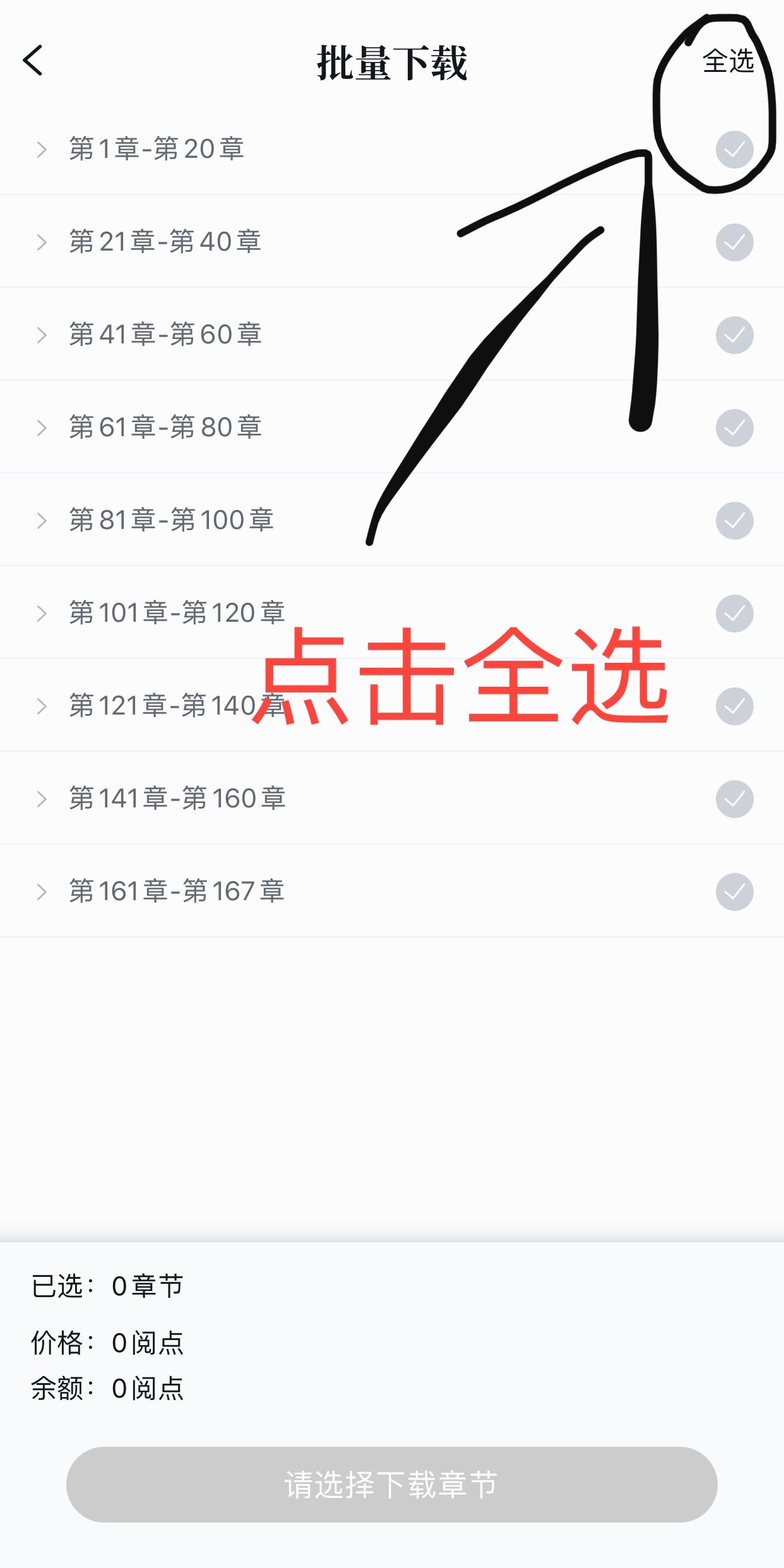Image resolution: width=784 pixels, height=1568 pixels.
Task: Expand the 第161章-第167章 chapter group
Action: 42,892
